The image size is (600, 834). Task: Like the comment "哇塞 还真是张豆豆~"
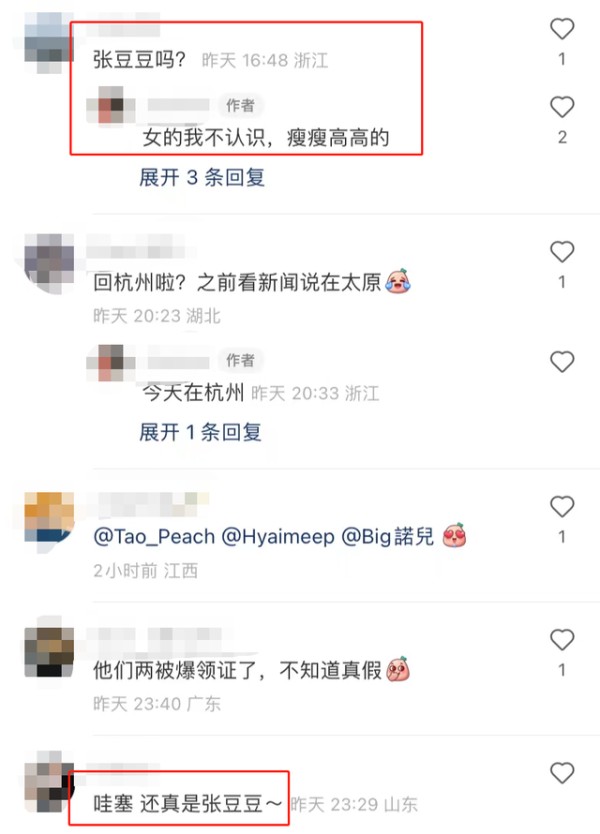[x=562, y=772]
